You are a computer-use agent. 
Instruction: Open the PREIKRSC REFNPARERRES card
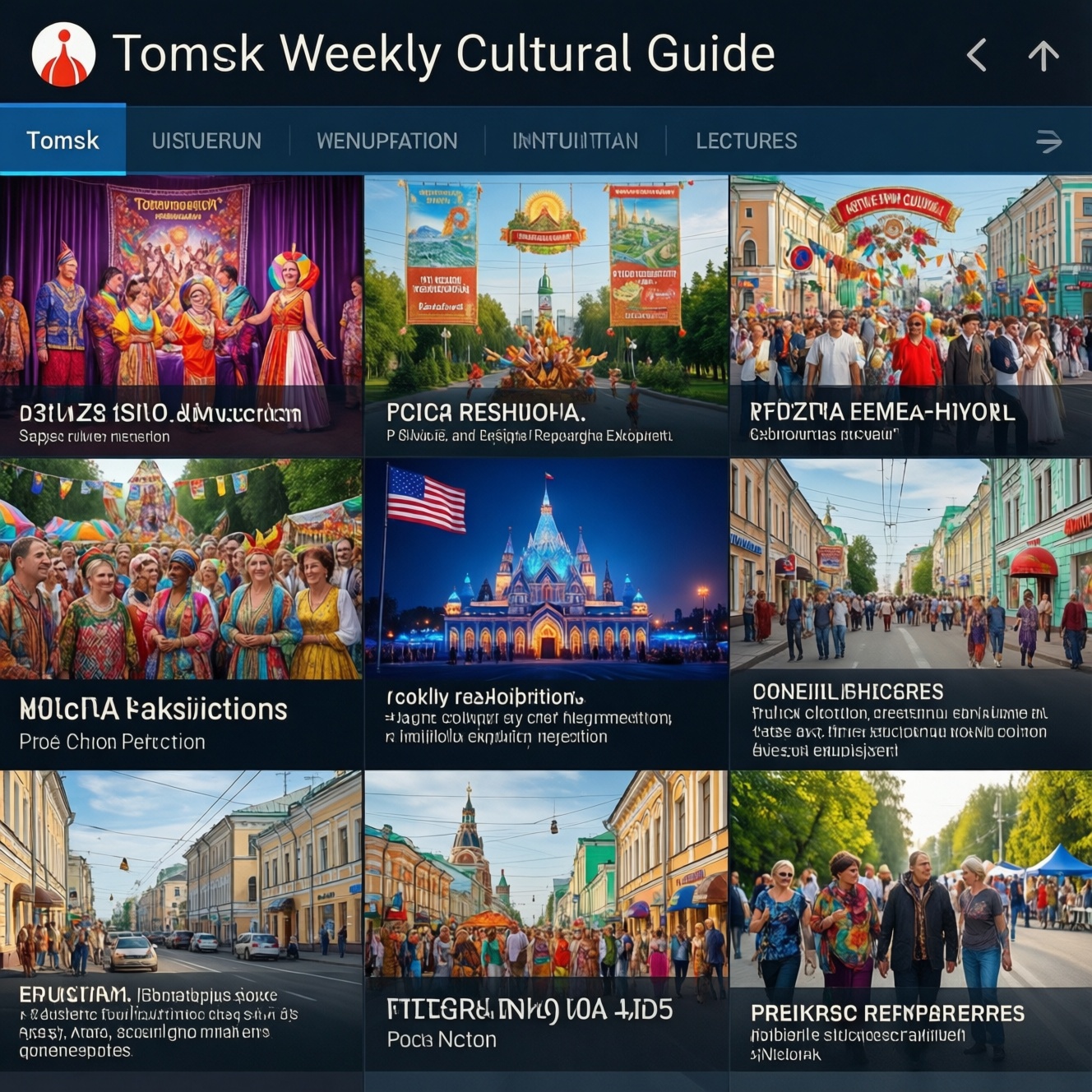[910, 919]
